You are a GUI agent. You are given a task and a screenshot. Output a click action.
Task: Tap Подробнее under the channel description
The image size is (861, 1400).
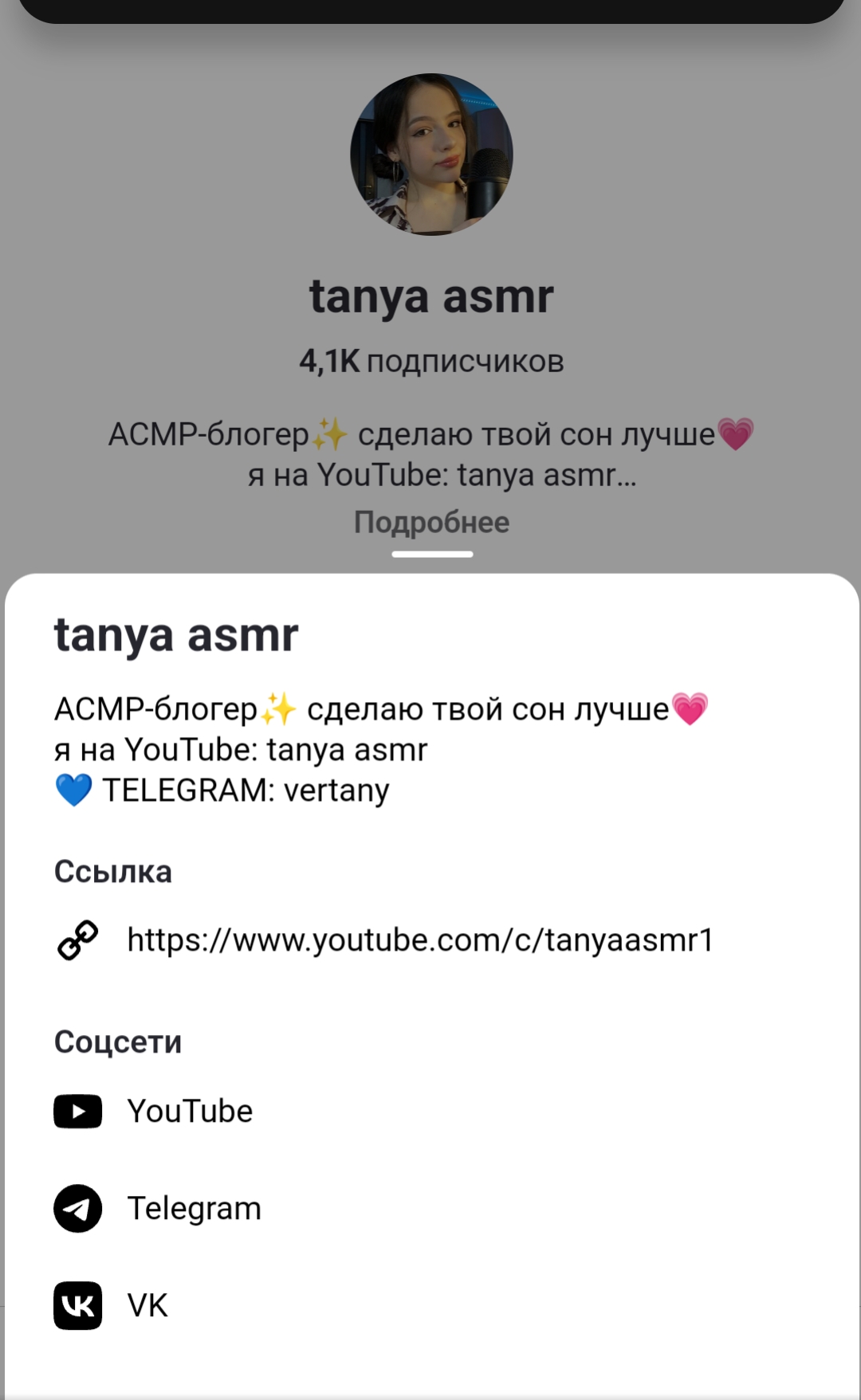coord(431,523)
